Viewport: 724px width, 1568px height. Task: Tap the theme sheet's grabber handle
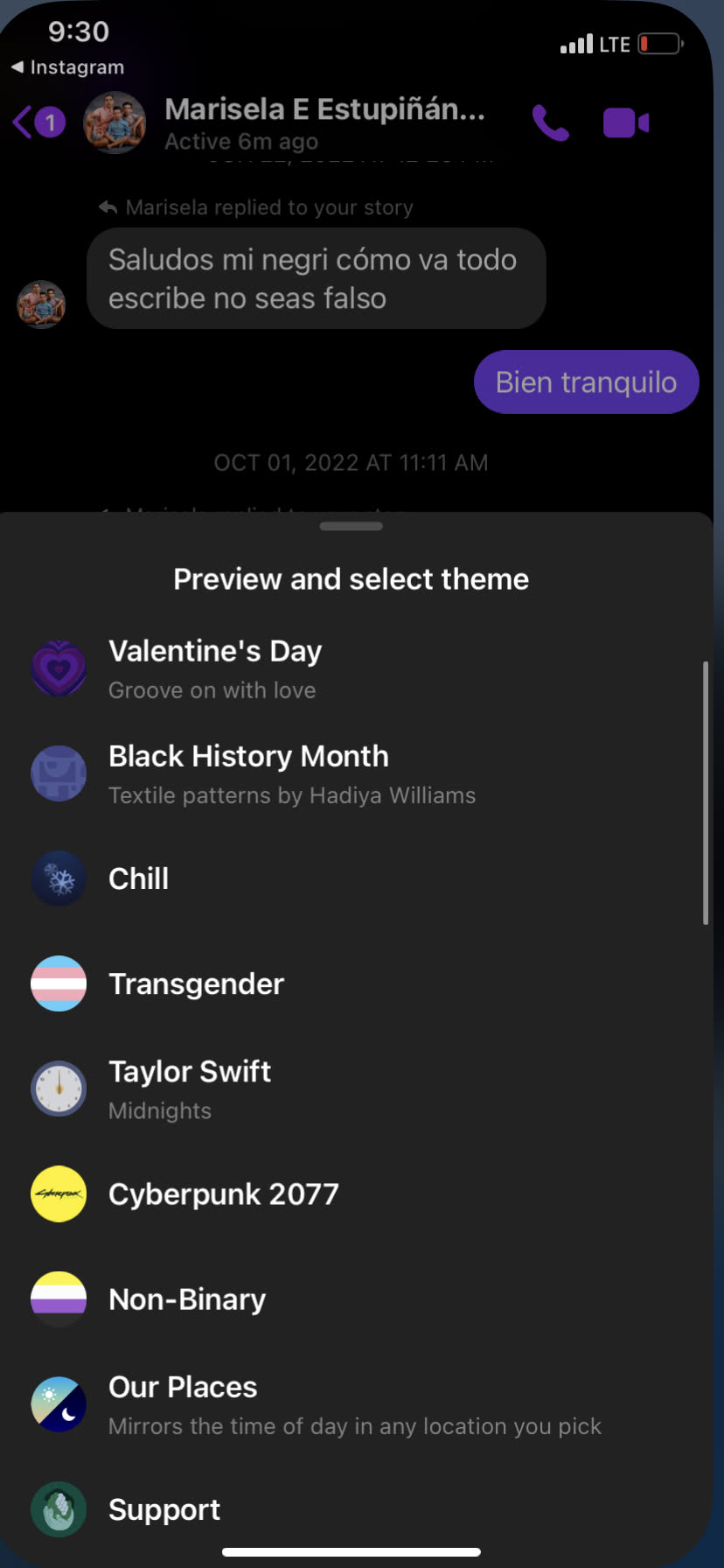(x=351, y=526)
